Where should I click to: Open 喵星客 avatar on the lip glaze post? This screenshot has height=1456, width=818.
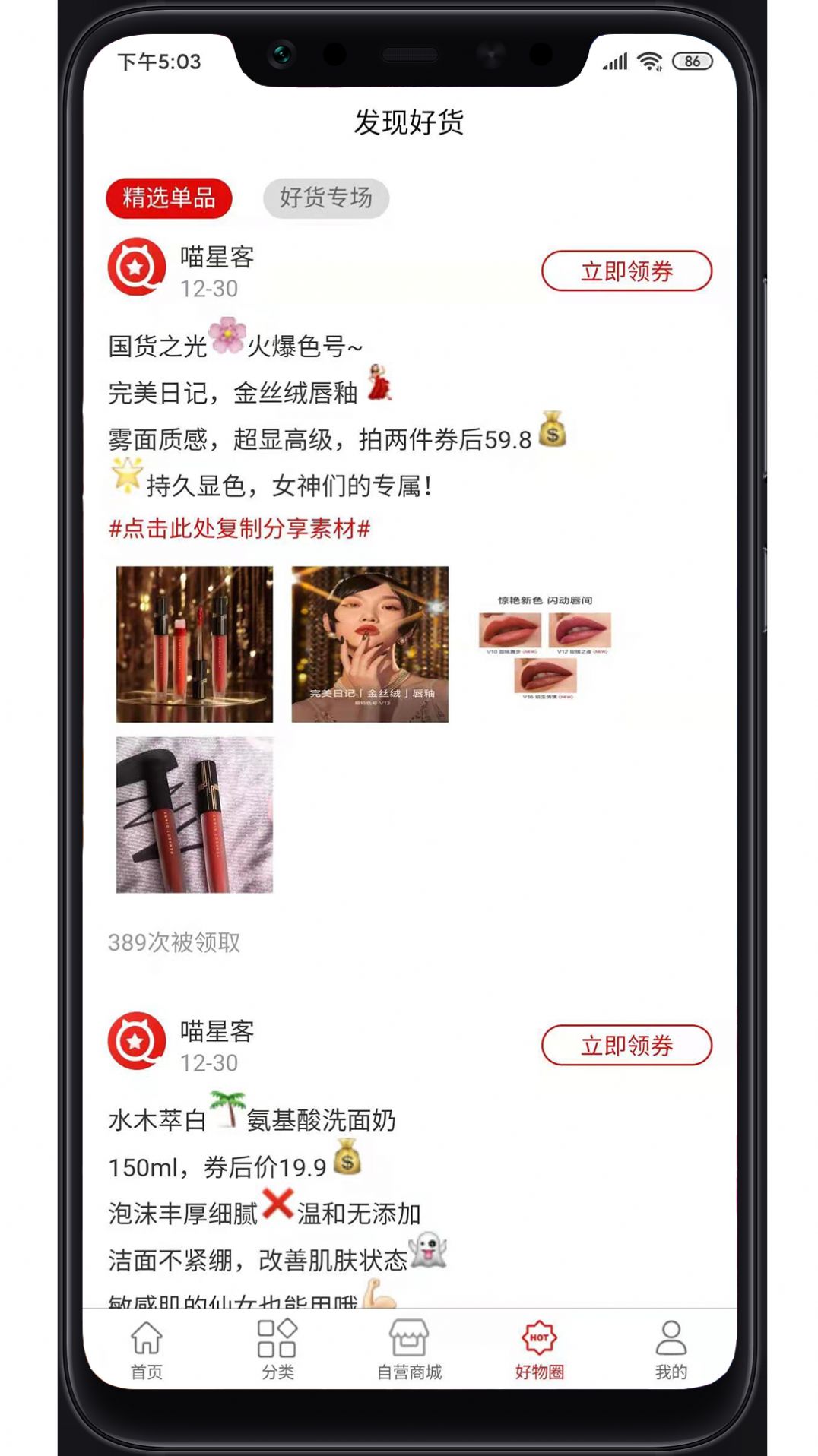137,267
